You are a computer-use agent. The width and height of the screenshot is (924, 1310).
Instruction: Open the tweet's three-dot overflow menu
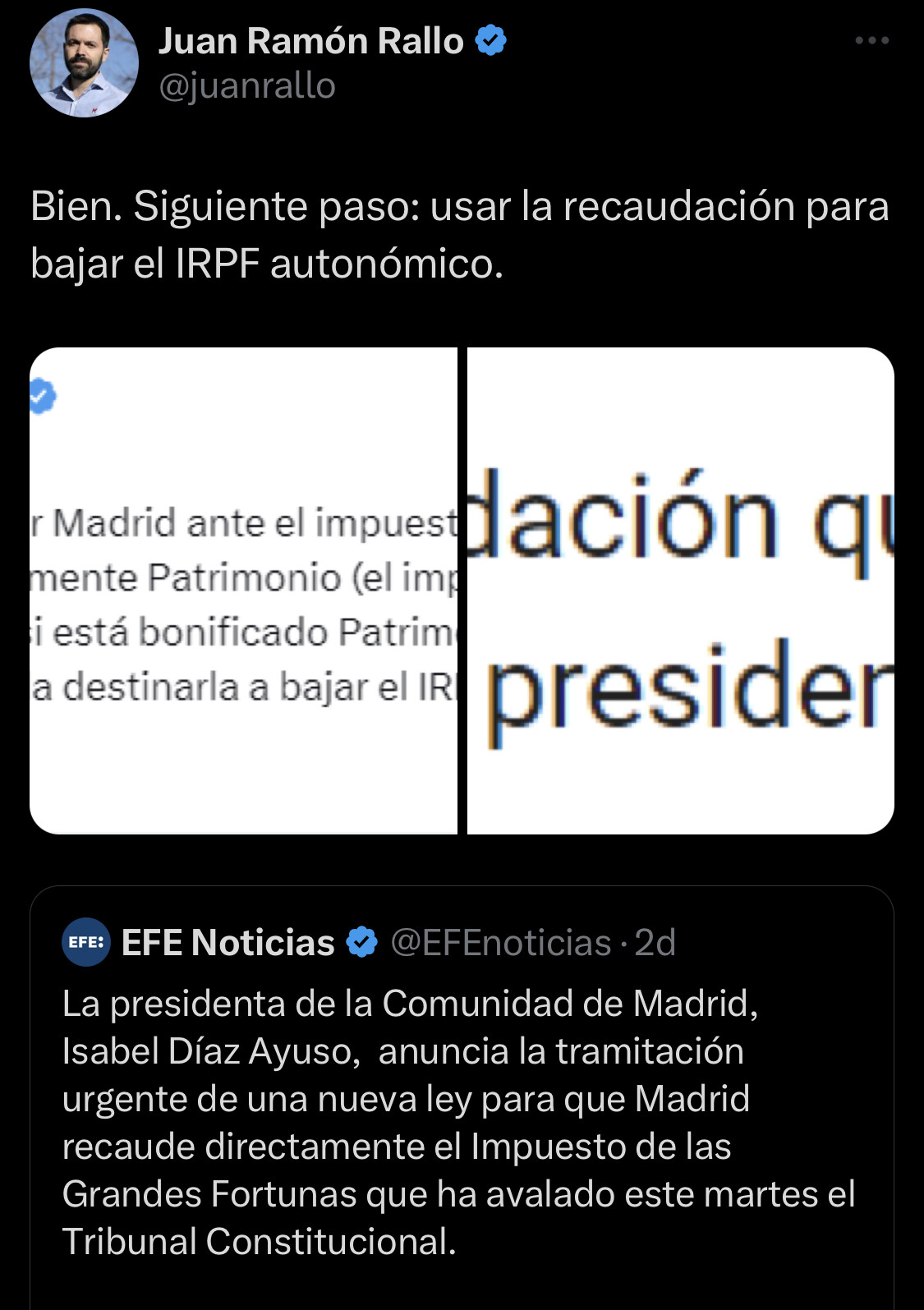pyautogui.click(x=871, y=40)
